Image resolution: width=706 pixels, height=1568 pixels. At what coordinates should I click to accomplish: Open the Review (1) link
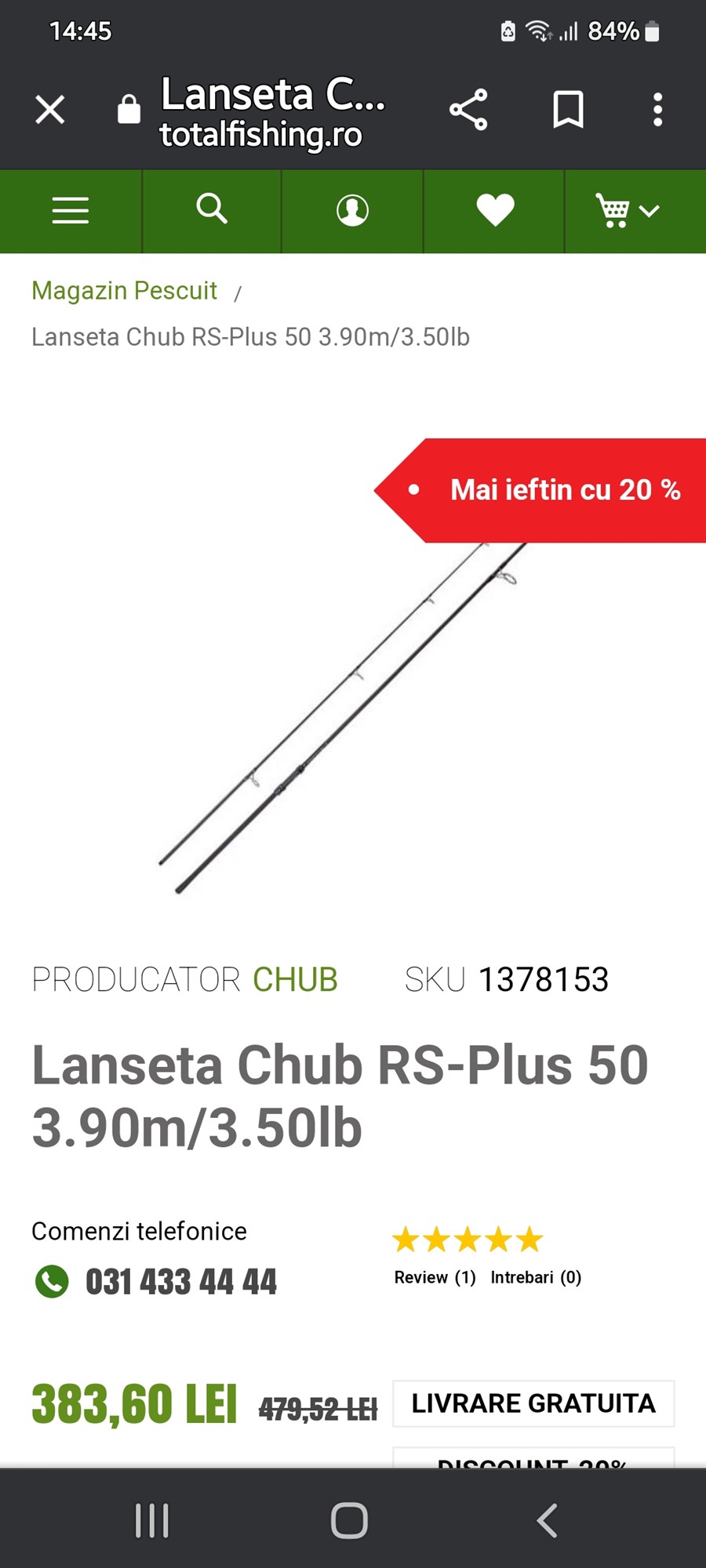[x=435, y=1277]
